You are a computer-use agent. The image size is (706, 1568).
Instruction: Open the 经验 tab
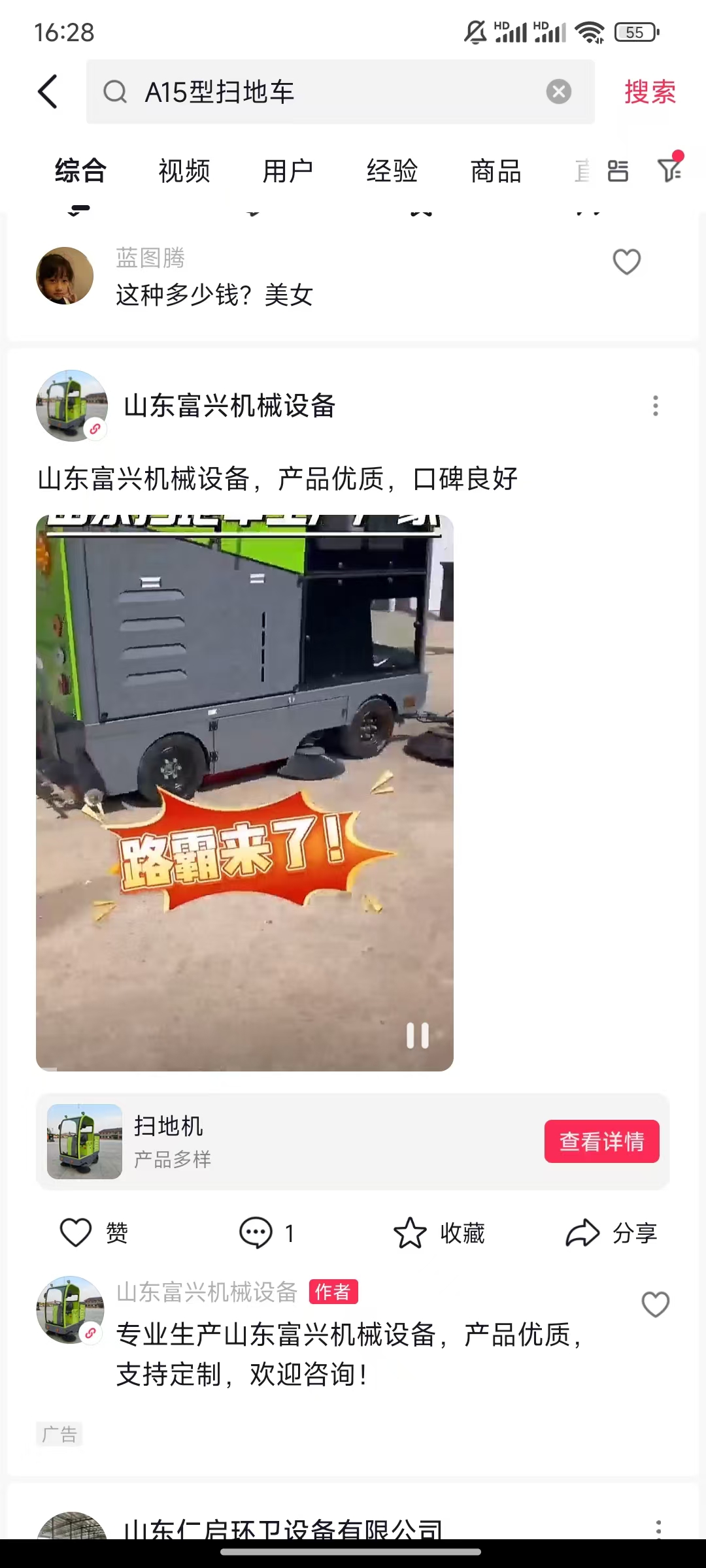point(392,171)
